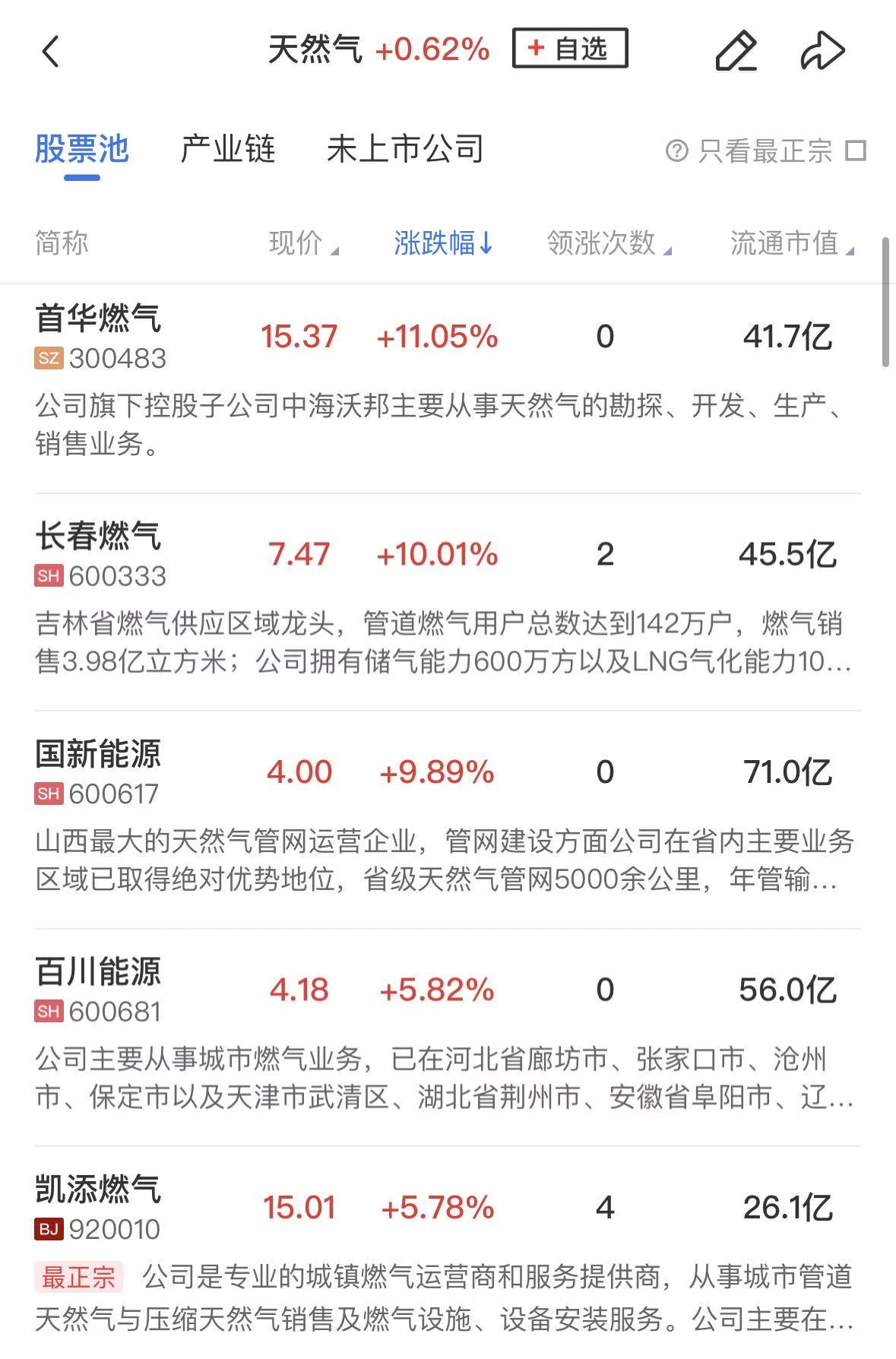
Task: Sort stocks by 流通市值
Action: tap(791, 243)
